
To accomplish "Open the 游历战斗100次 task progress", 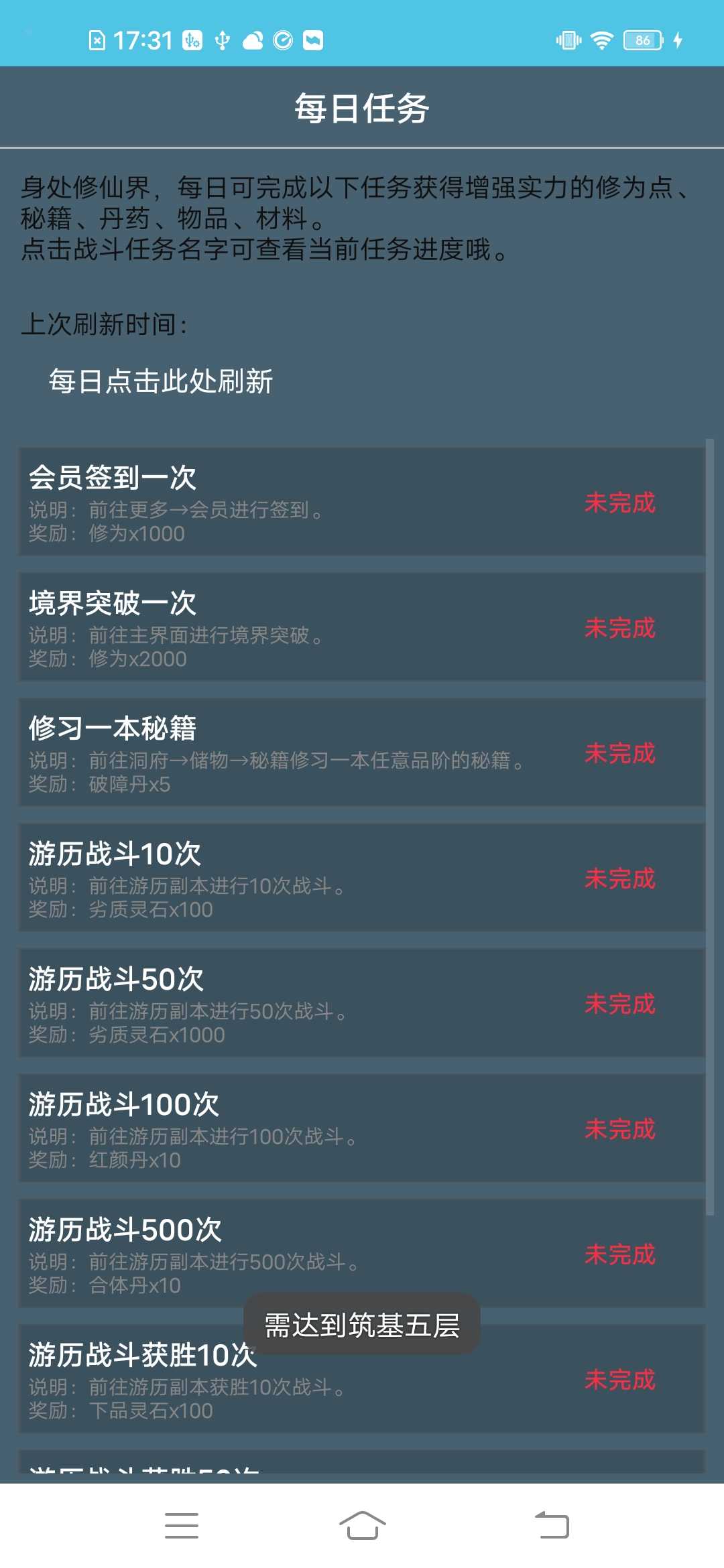I will [x=124, y=1103].
